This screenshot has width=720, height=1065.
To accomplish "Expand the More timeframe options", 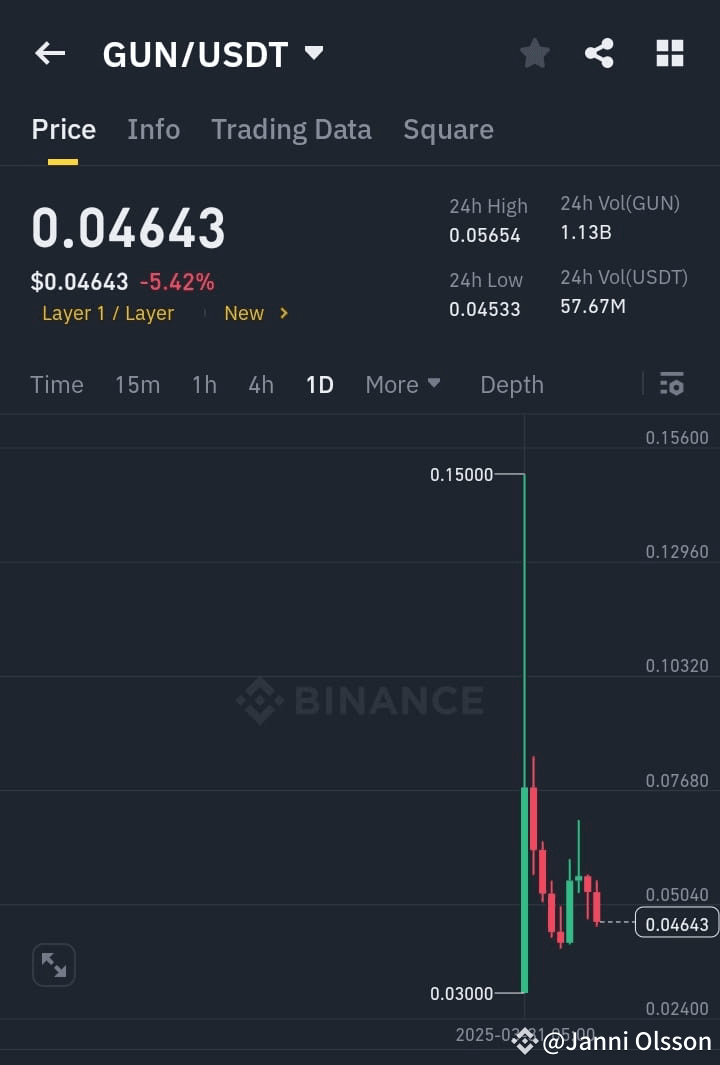I will [402, 384].
